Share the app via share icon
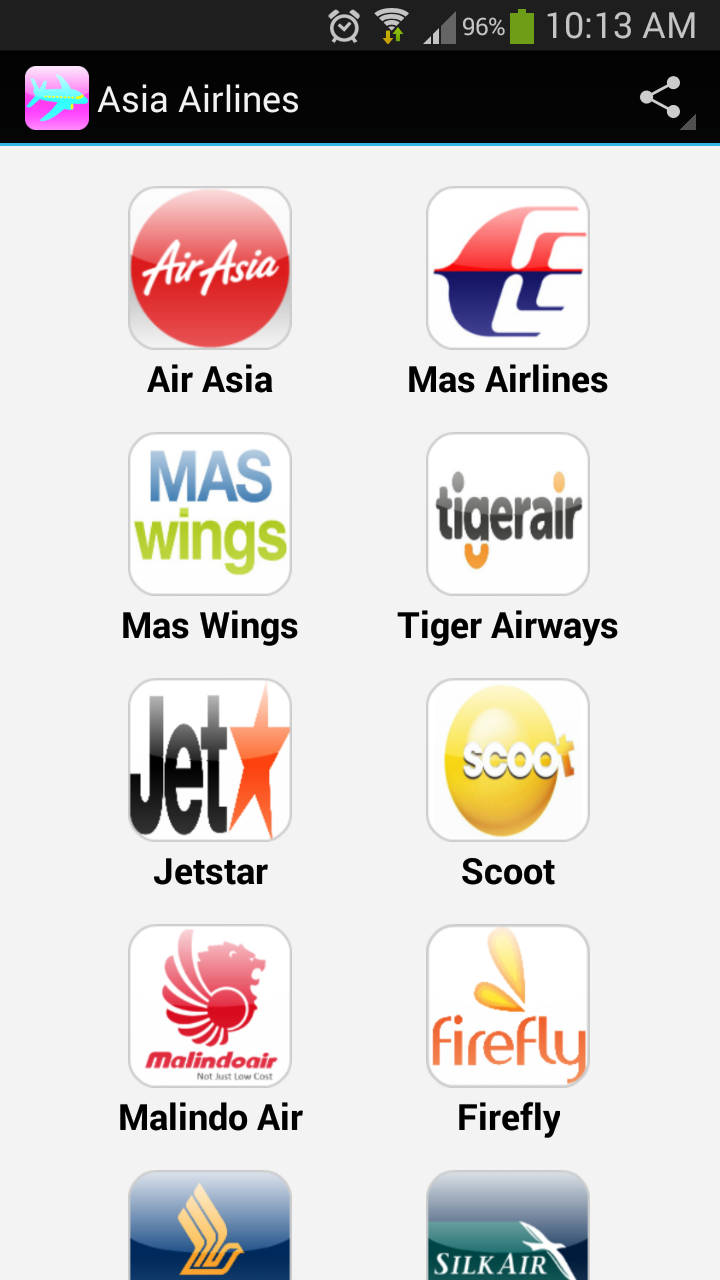720x1280 pixels. (x=661, y=99)
